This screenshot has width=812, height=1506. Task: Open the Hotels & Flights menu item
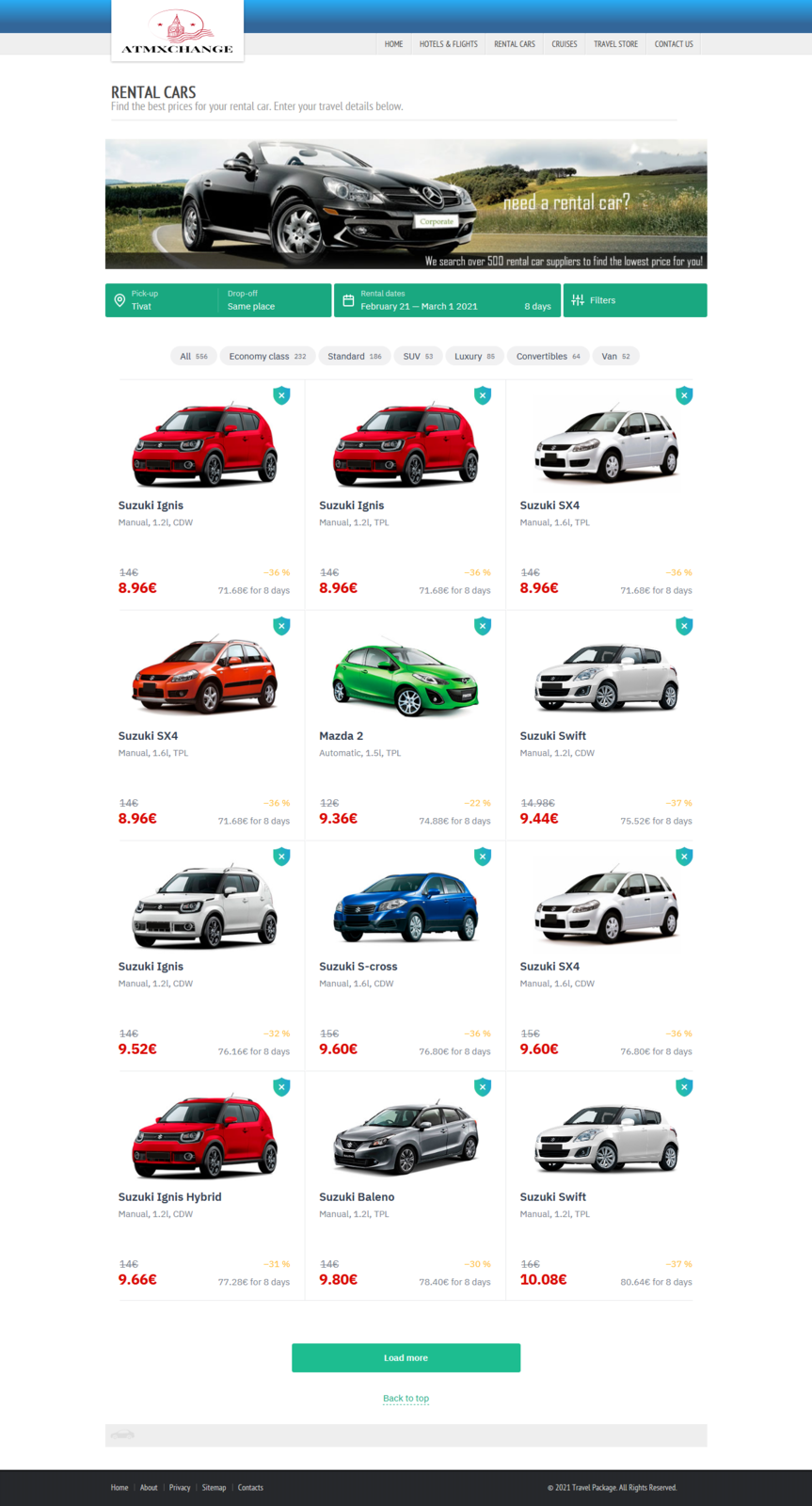tap(448, 44)
